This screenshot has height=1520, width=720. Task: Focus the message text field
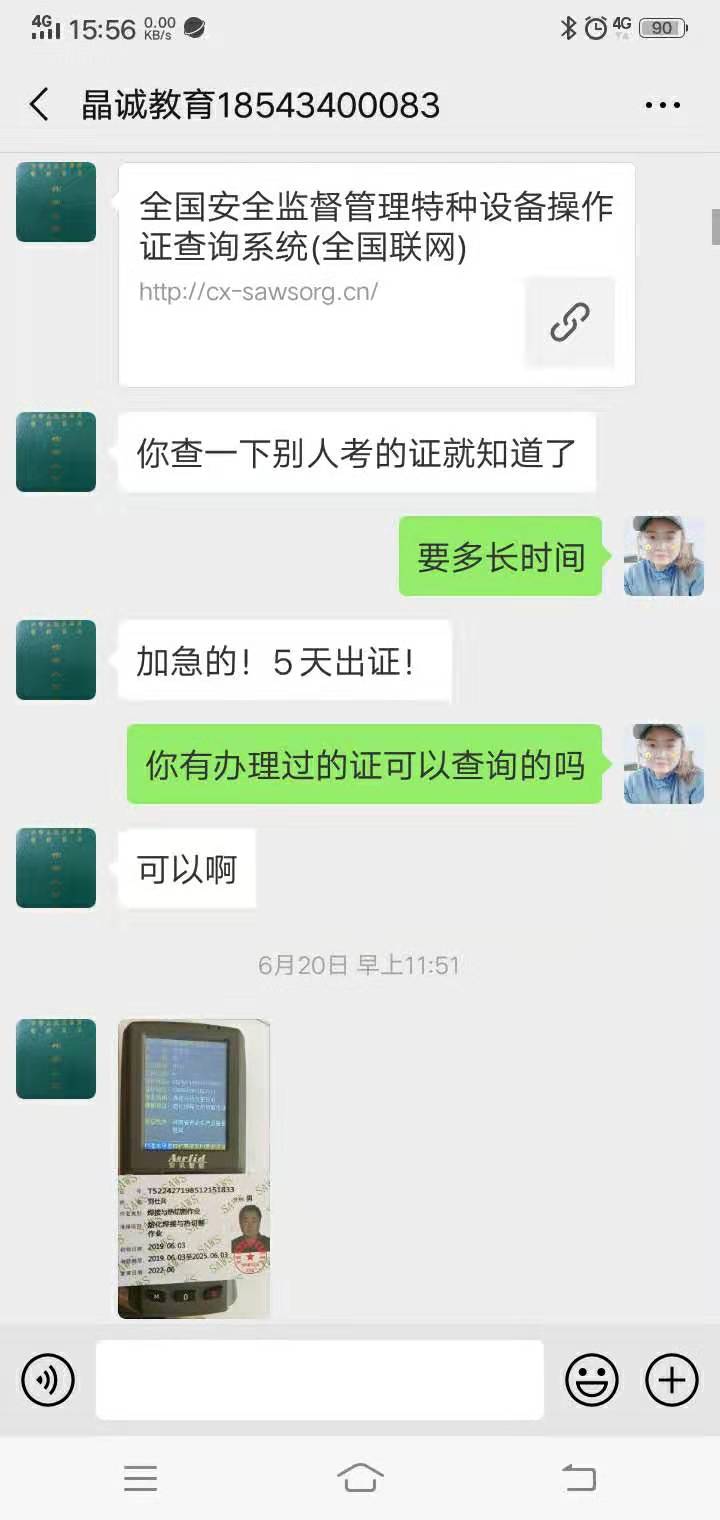(x=320, y=1380)
